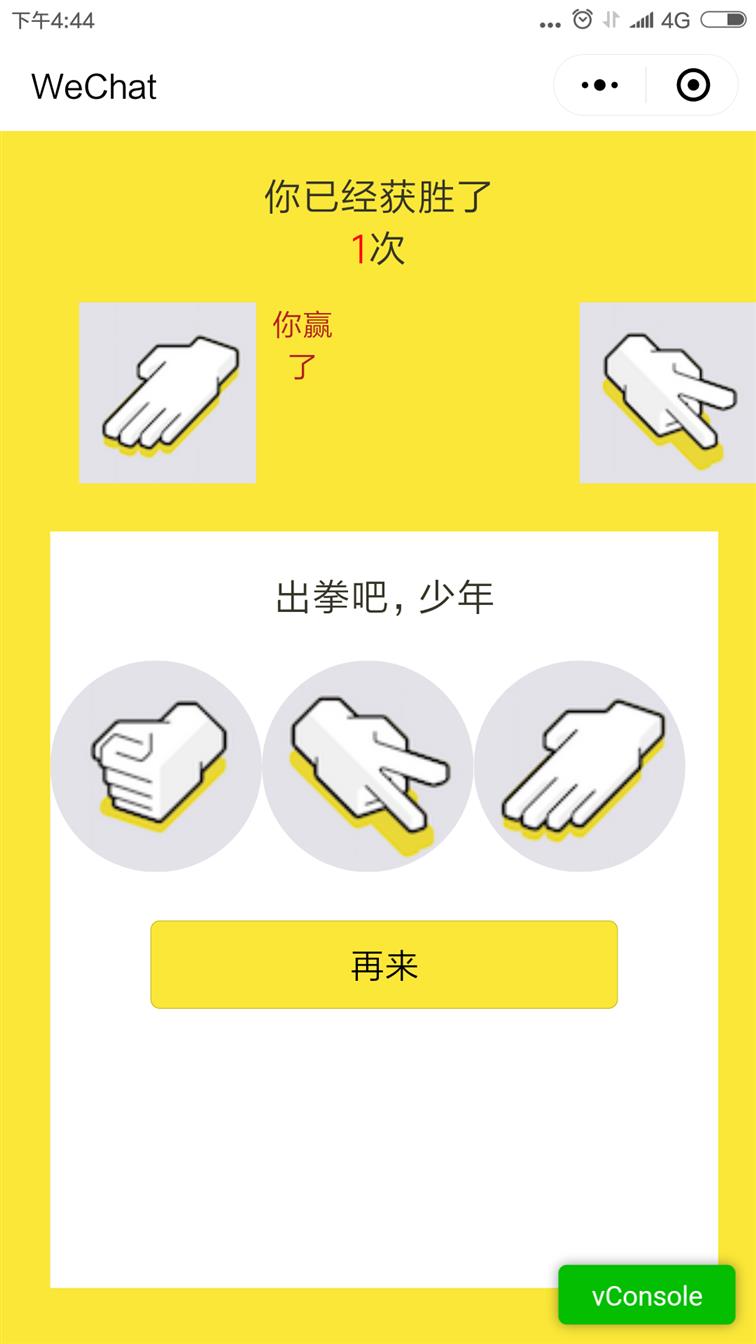Tap 再来 to play again
Viewport: 756px width, 1344px height.
pos(384,965)
